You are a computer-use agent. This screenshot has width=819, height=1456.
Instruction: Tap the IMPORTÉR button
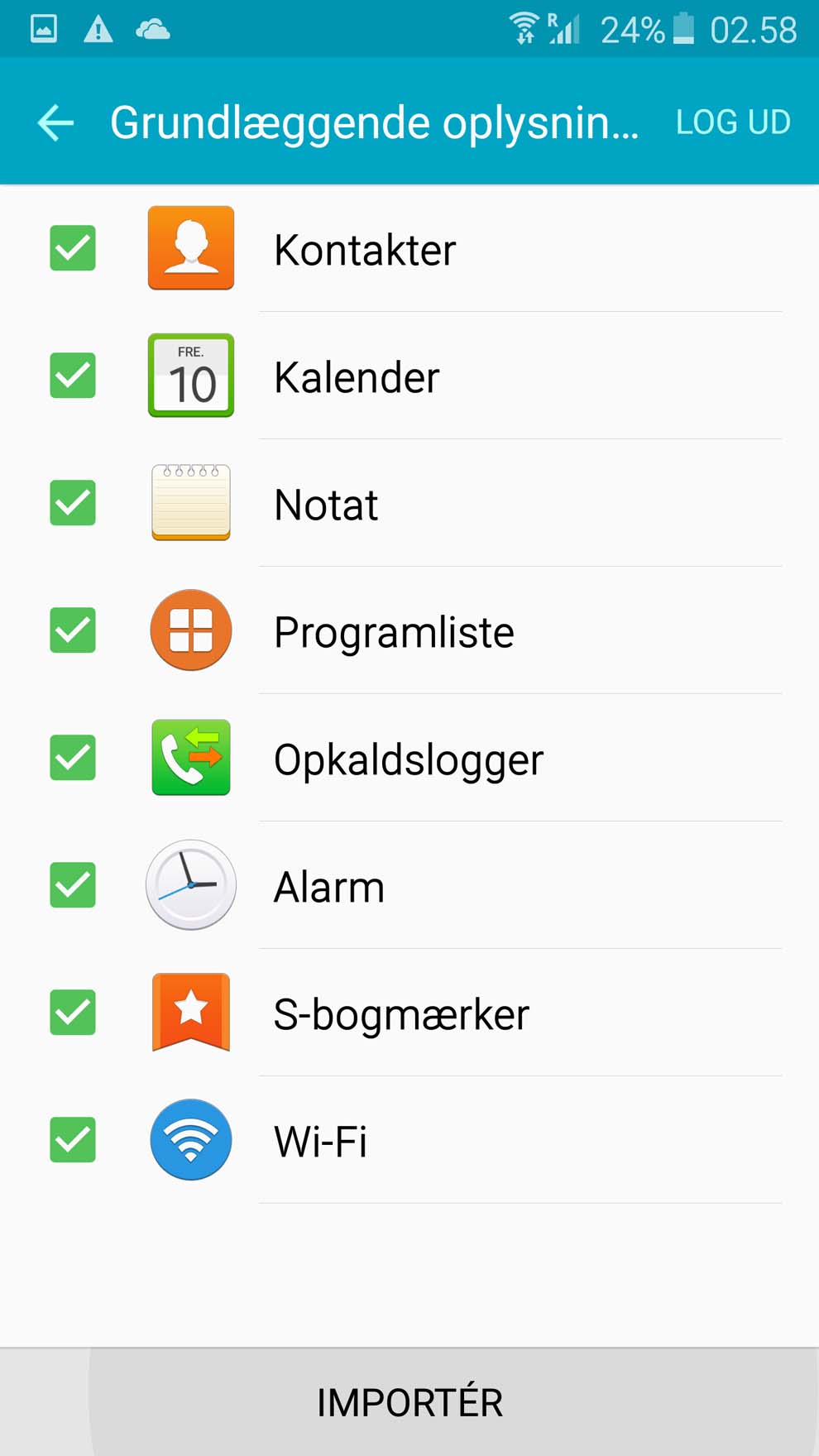pos(409,1402)
